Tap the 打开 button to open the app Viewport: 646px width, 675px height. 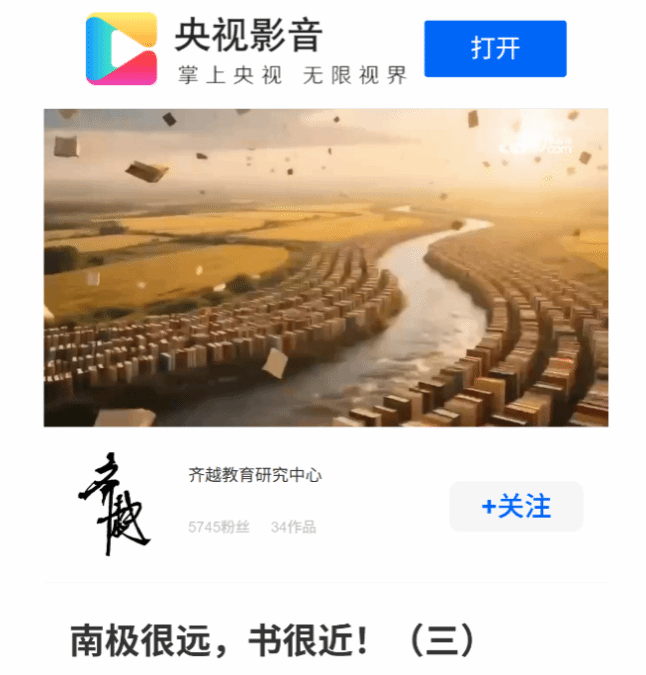[495, 48]
